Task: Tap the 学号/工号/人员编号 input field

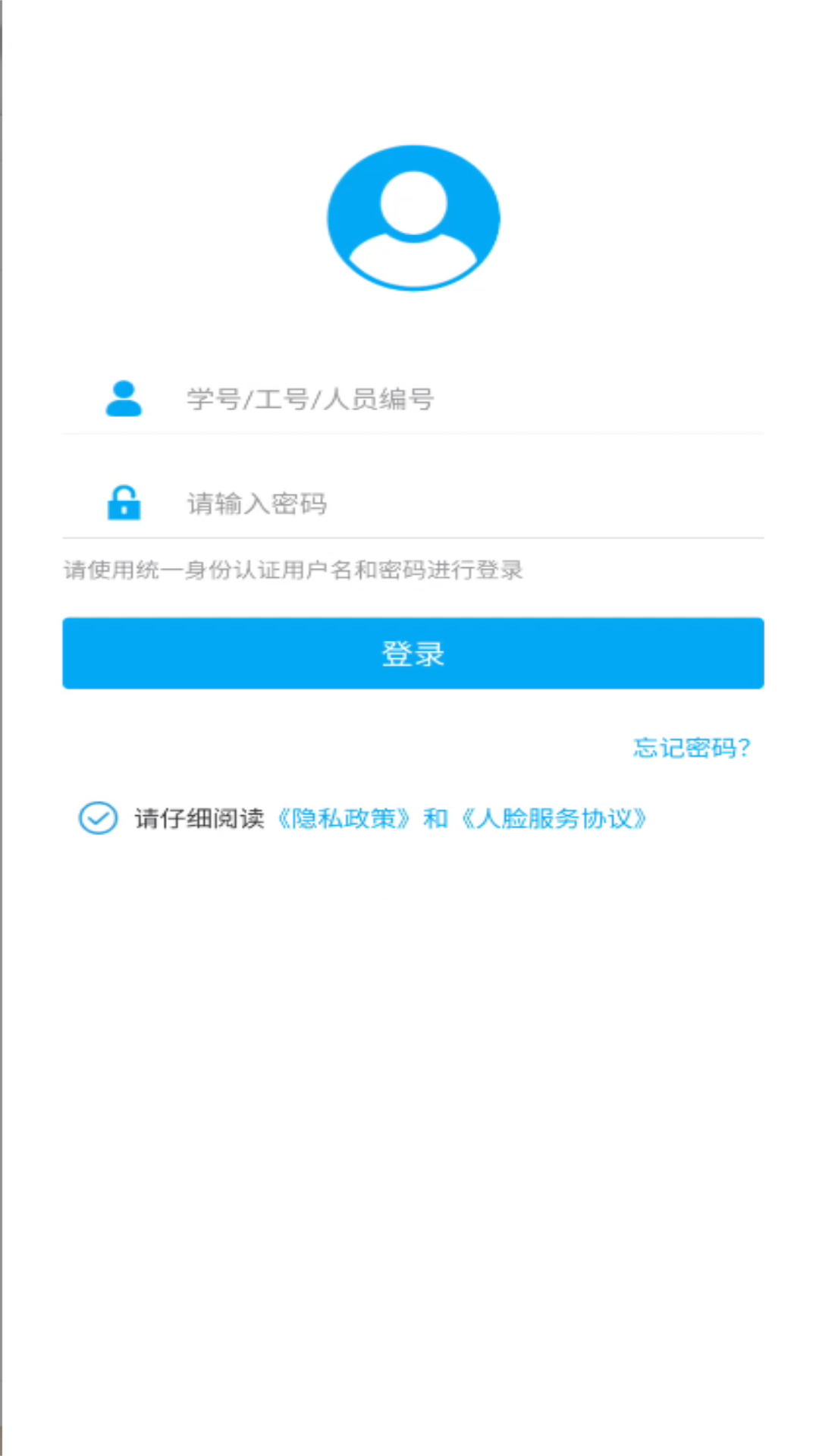Action: 455,399
